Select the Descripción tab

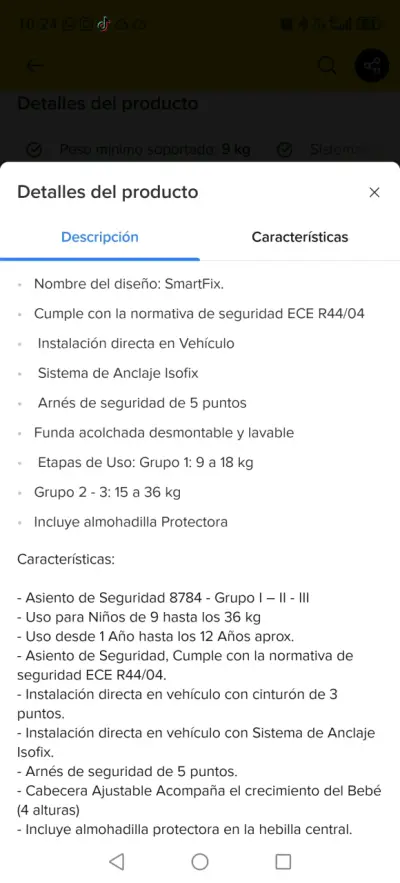click(x=100, y=237)
